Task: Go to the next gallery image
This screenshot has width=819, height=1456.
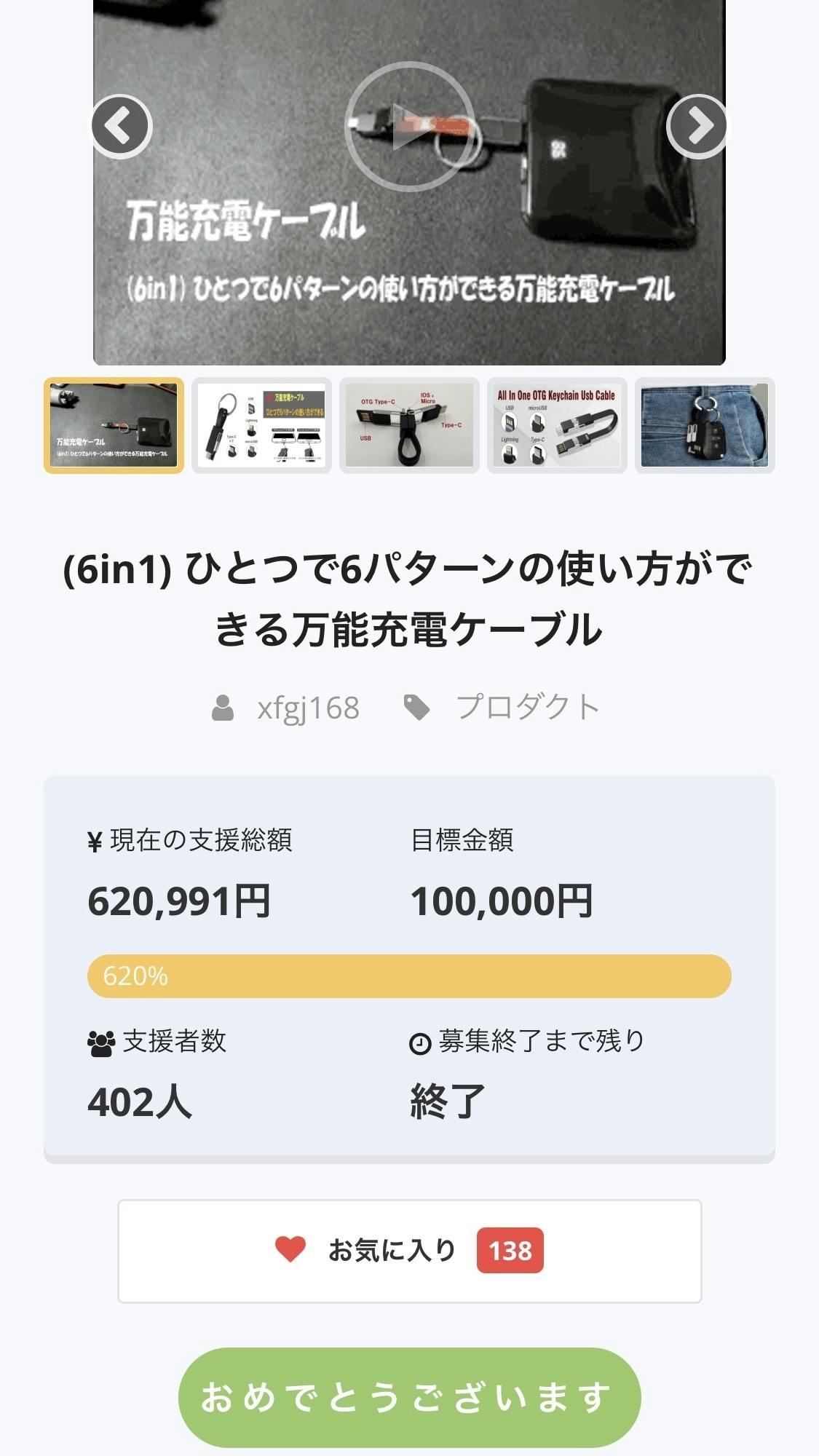Action: (x=697, y=127)
